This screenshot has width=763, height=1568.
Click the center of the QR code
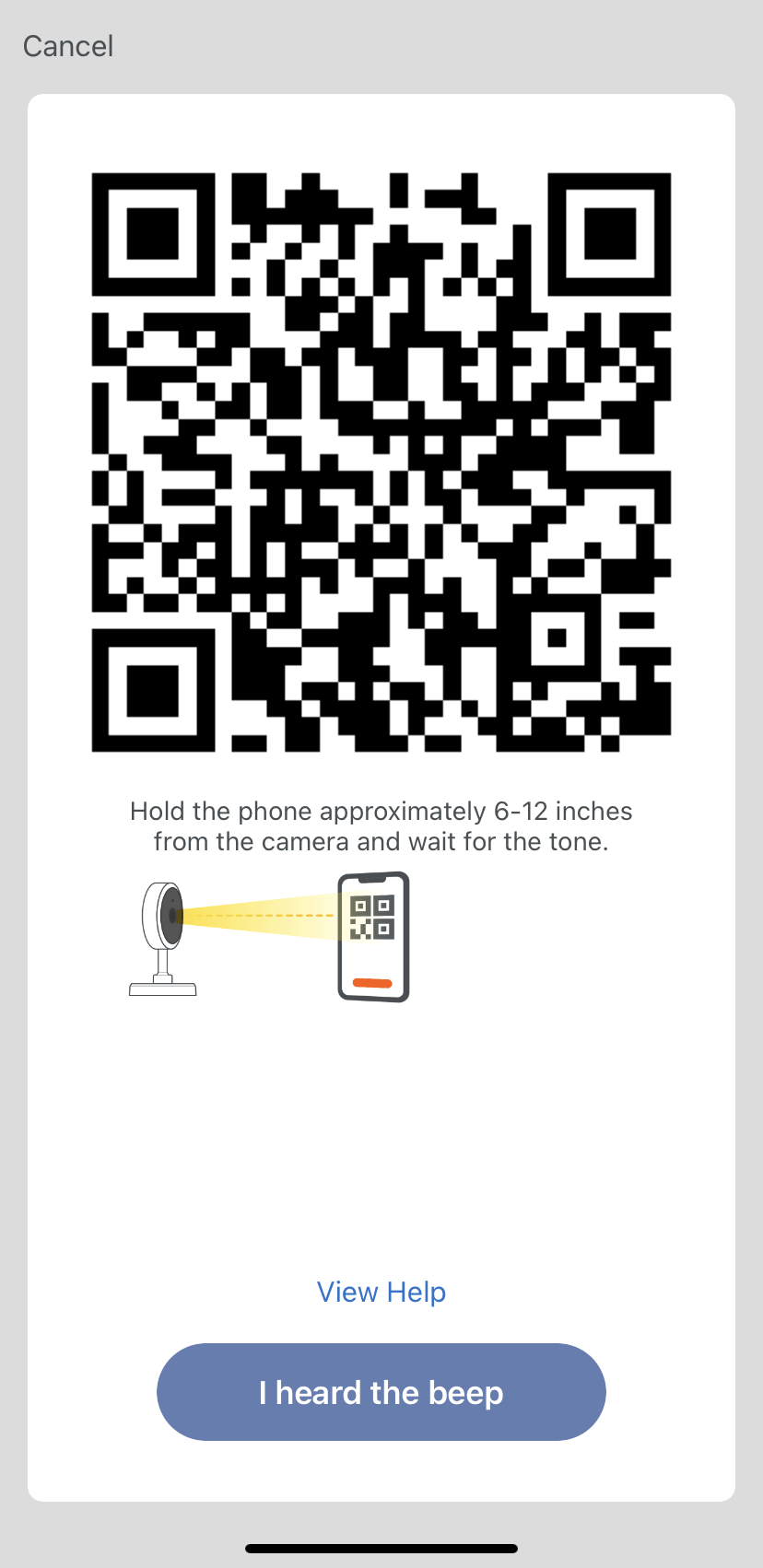tap(381, 461)
